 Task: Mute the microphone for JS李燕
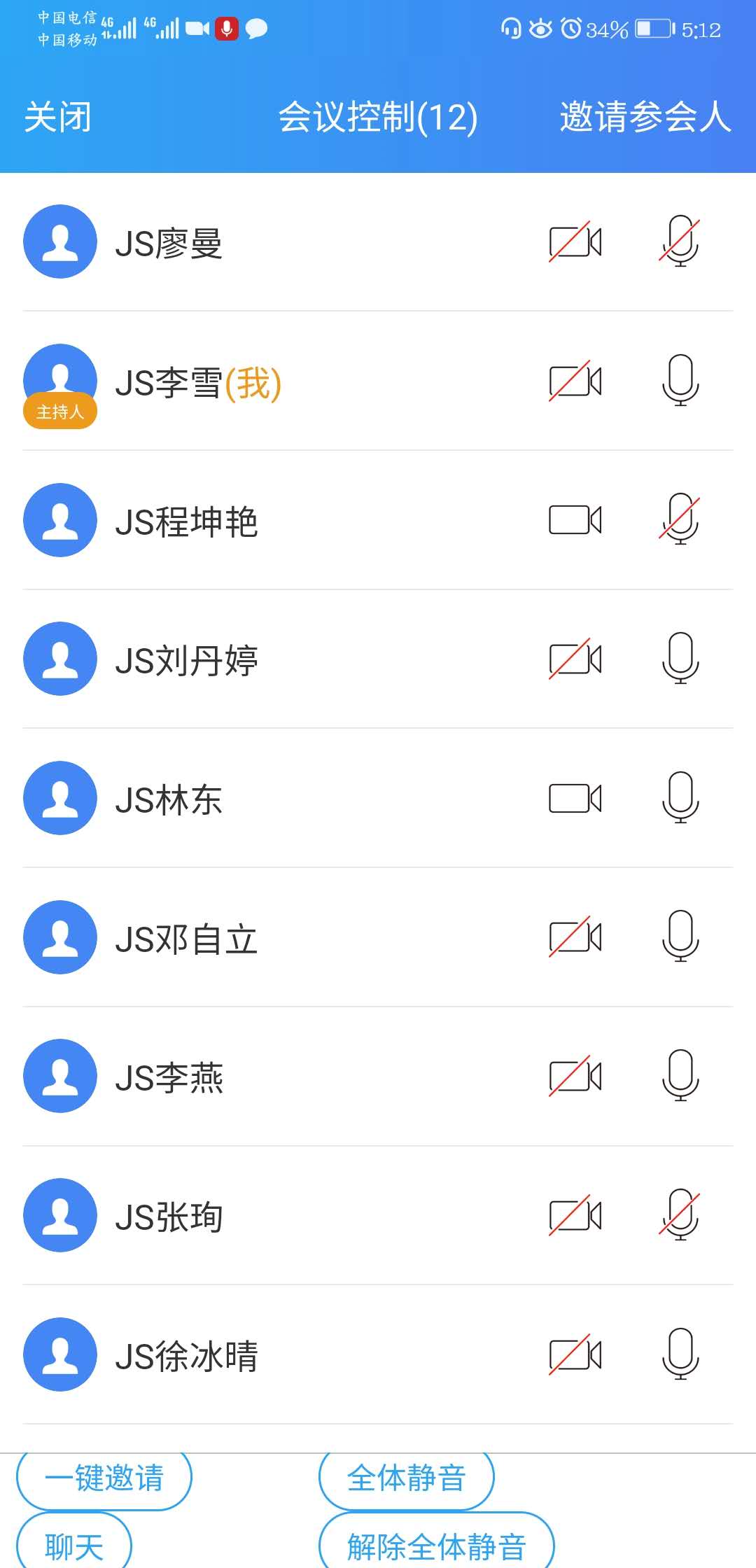(x=680, y=1076)
